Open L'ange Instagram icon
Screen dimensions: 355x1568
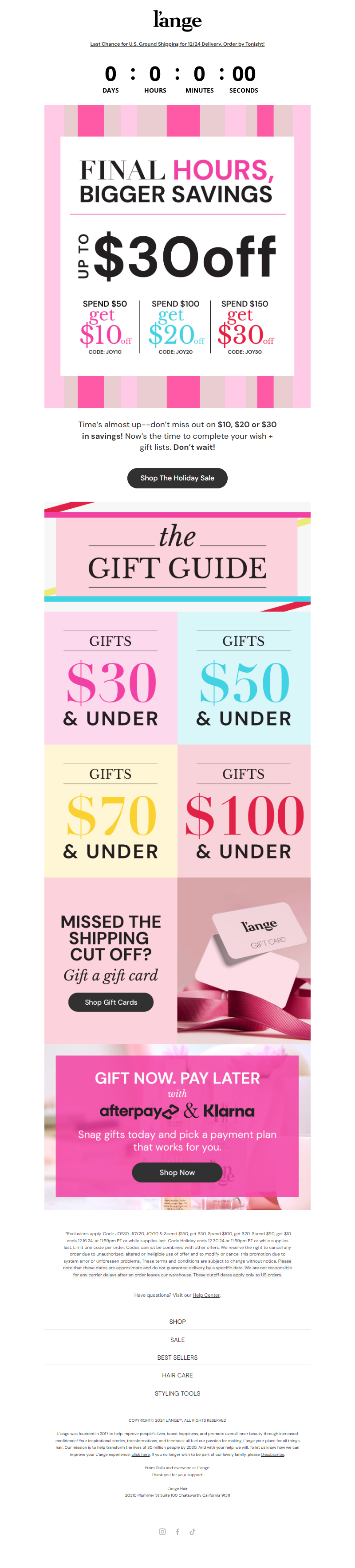click(x=162, y=1532)
